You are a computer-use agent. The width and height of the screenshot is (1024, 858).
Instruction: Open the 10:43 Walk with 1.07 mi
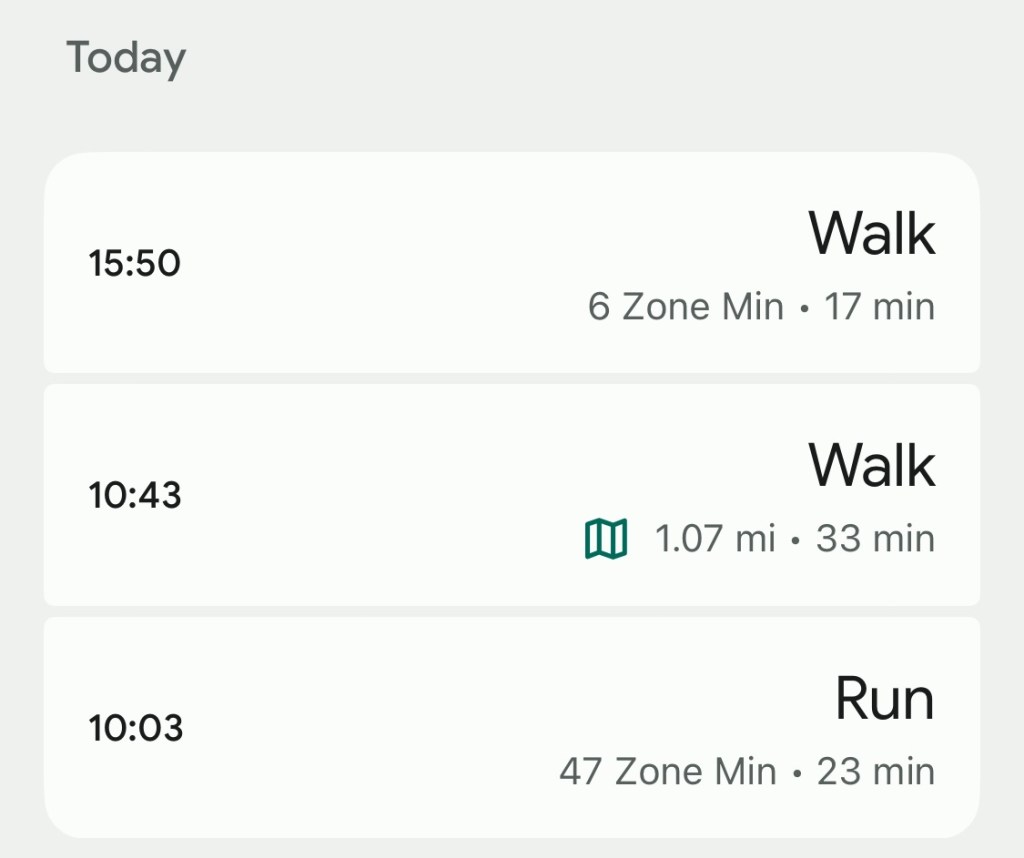coord(512,495)
